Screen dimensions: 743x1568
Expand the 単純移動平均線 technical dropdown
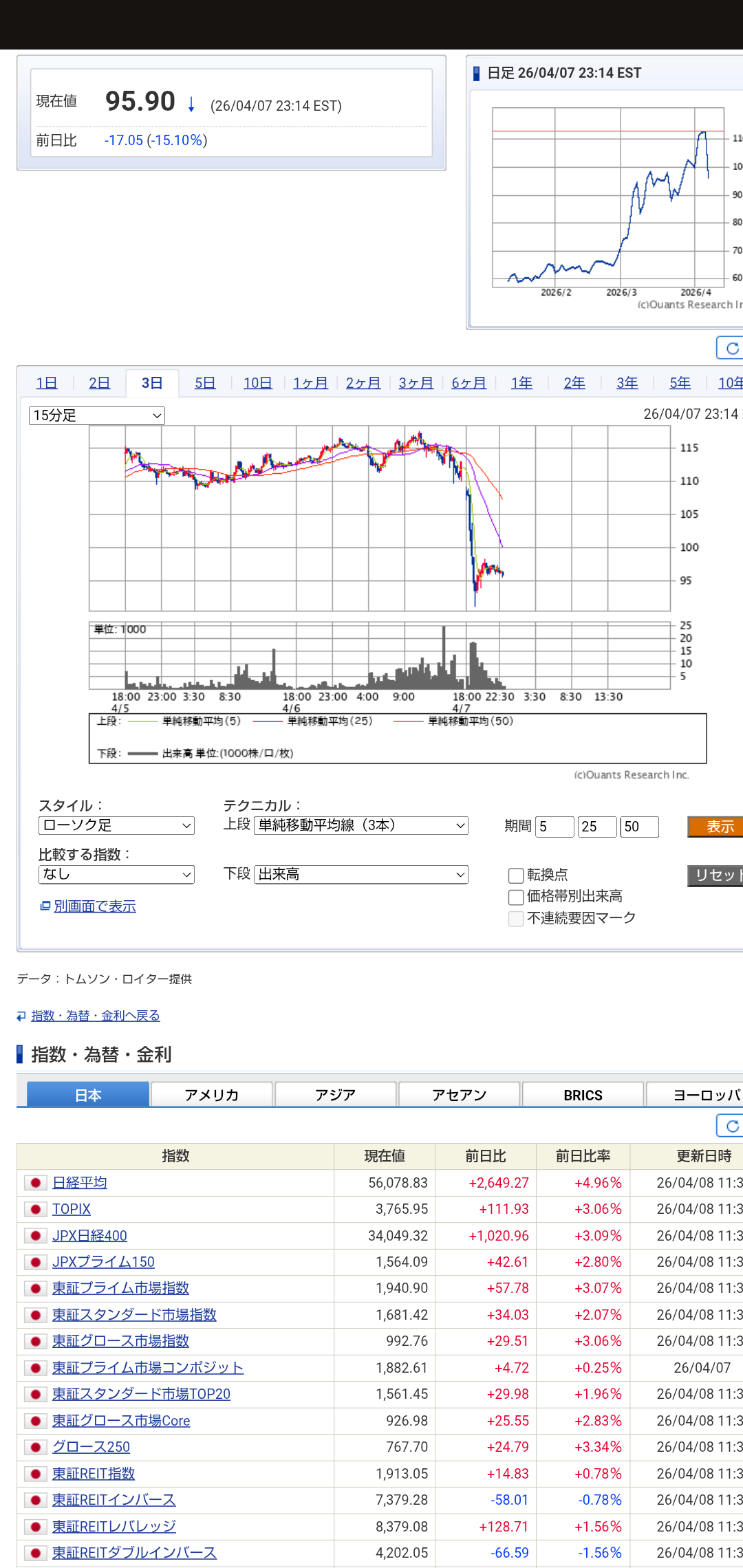click(x=361, y=825)
